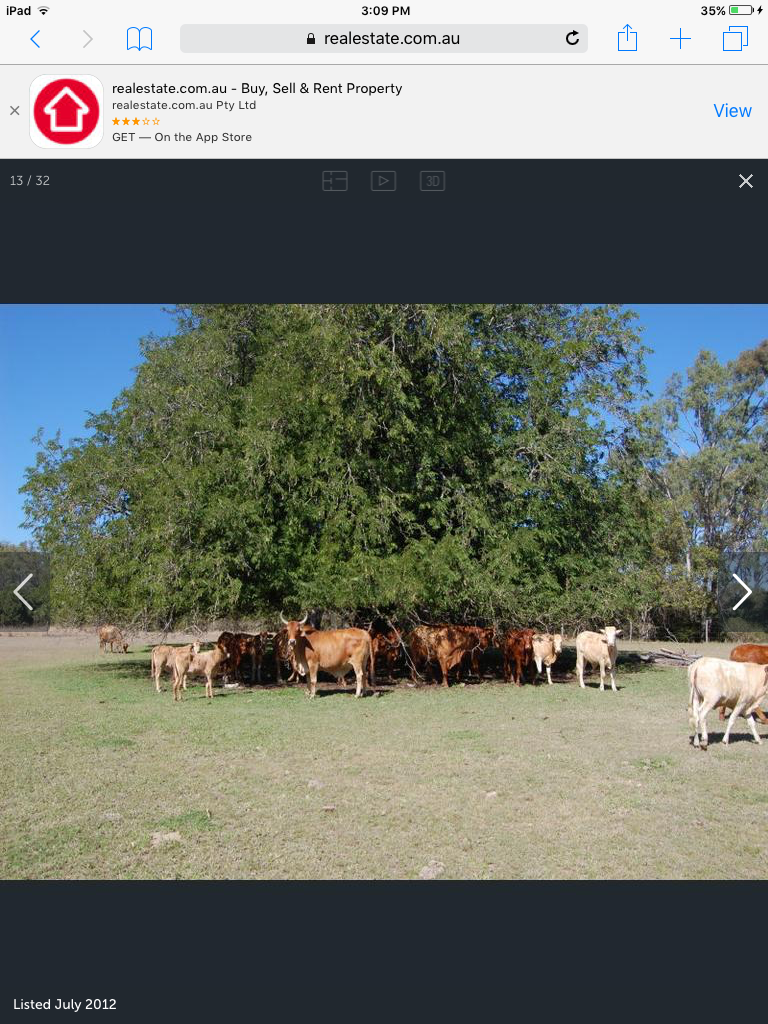Add a new Safari tab
Viewport: 768px width, 1024px height.
tap(680, 39)
